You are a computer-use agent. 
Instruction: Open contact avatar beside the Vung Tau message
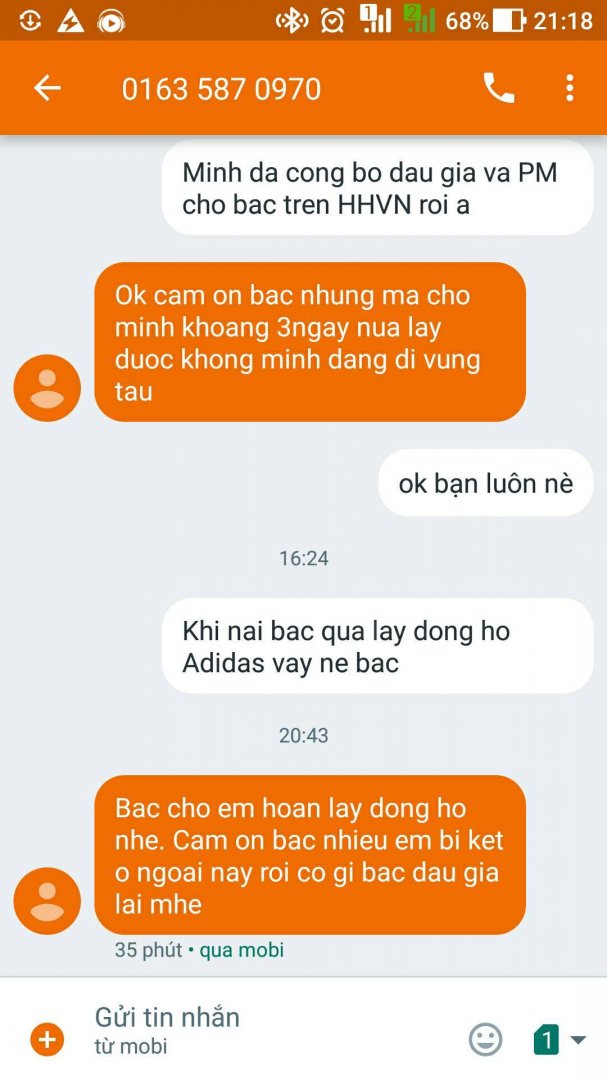click(47, 387)
